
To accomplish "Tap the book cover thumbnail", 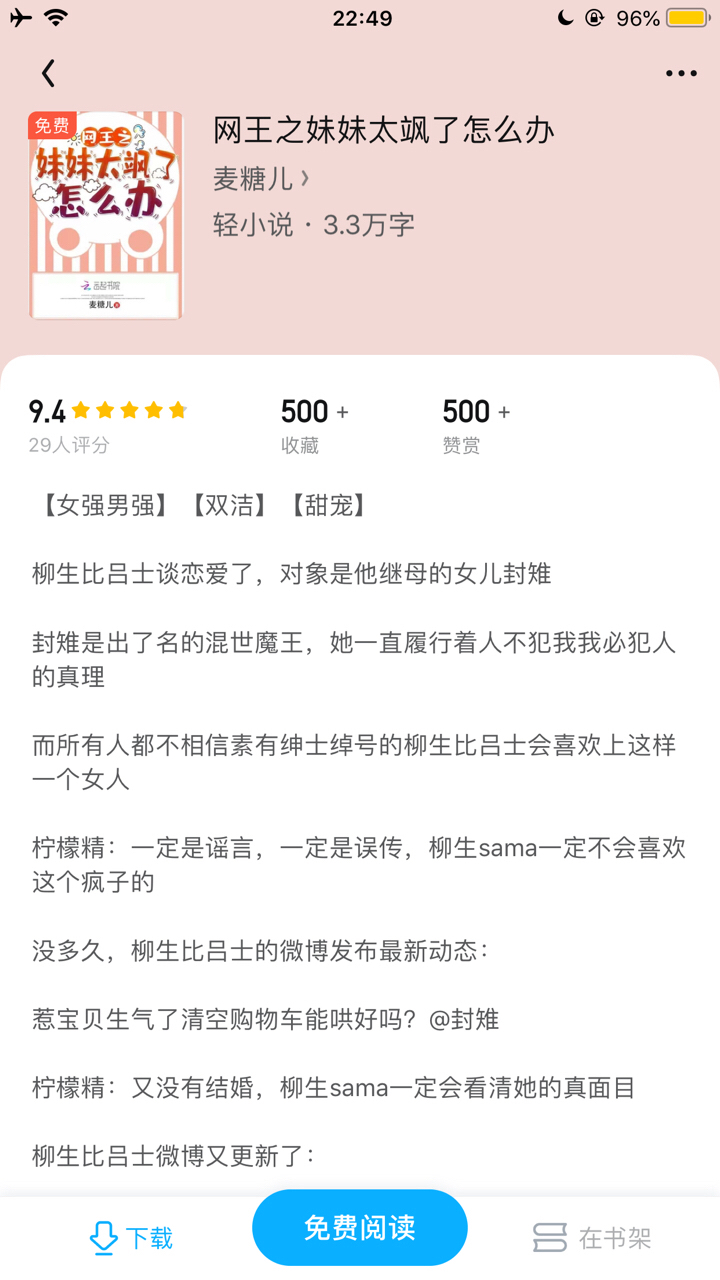I will click(x=106, y=215).
